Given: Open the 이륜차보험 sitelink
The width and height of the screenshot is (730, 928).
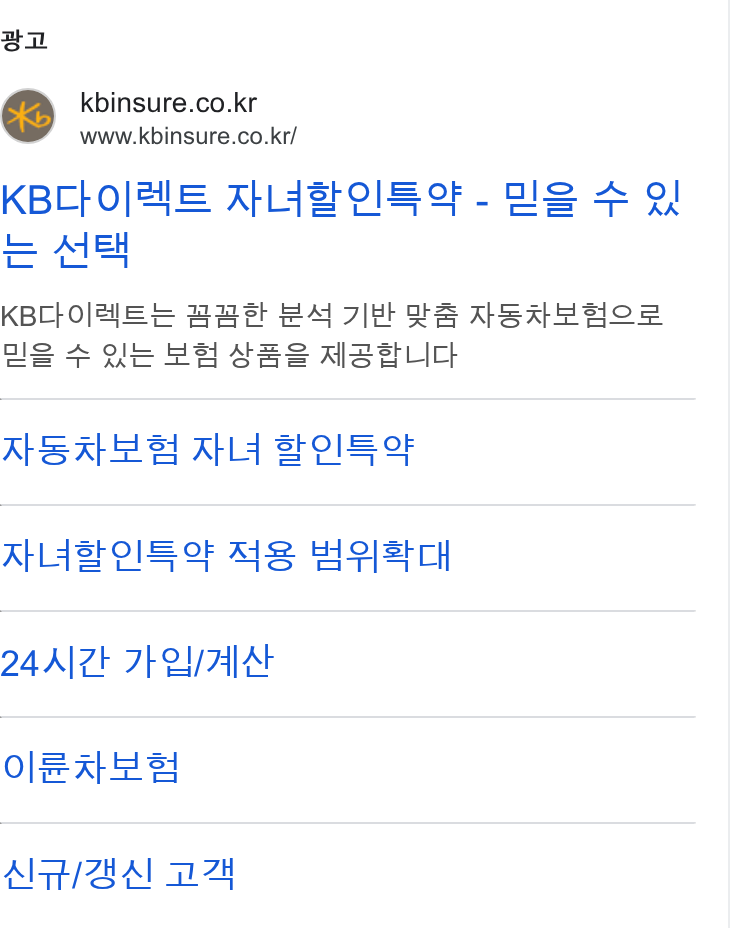Looking at the screenshot, I should pos(91,768).
